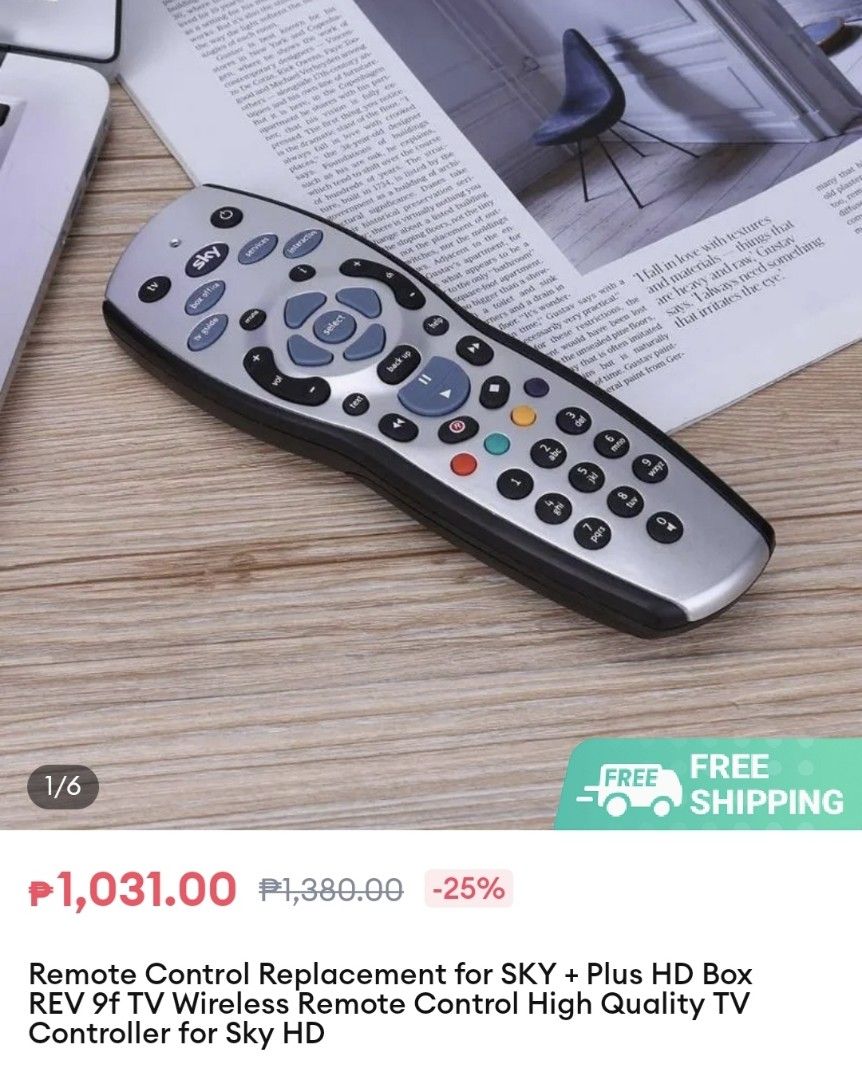Toggle TV mode with the tv button

[153, 287]
